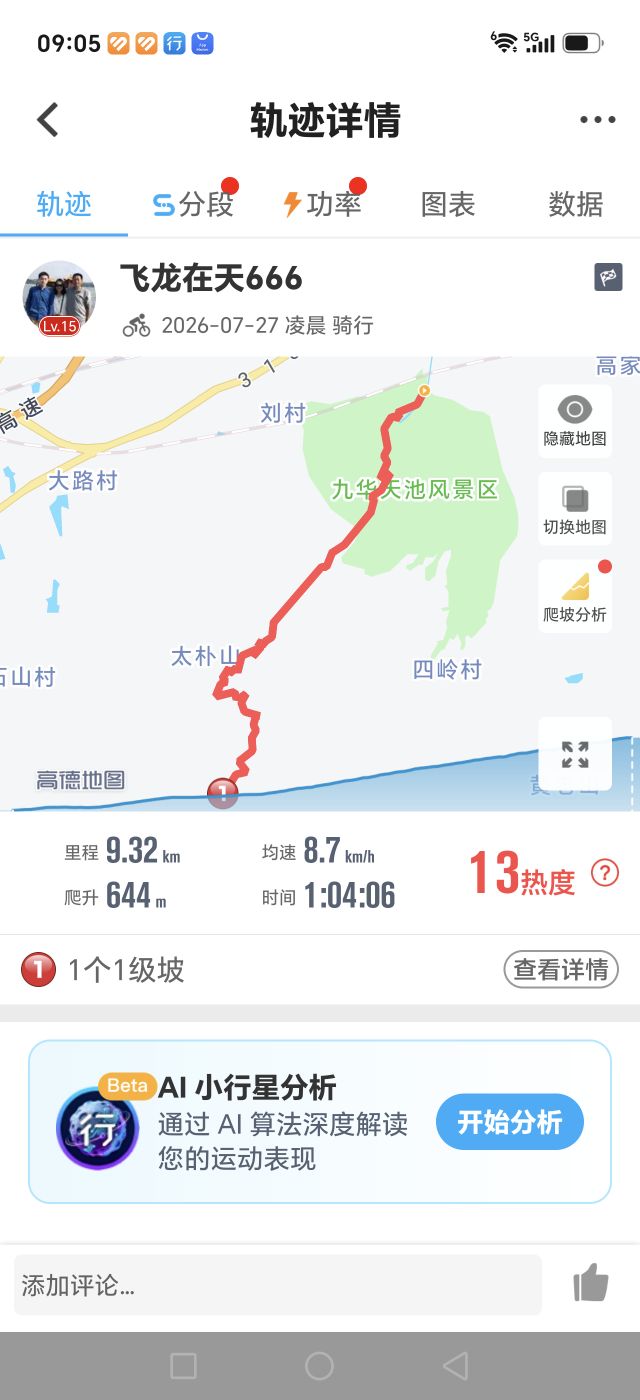Image resolution: width=640 pixels, height=1400 pixels.
Task: View slope details via 查看详情
Action: (561, 969)
